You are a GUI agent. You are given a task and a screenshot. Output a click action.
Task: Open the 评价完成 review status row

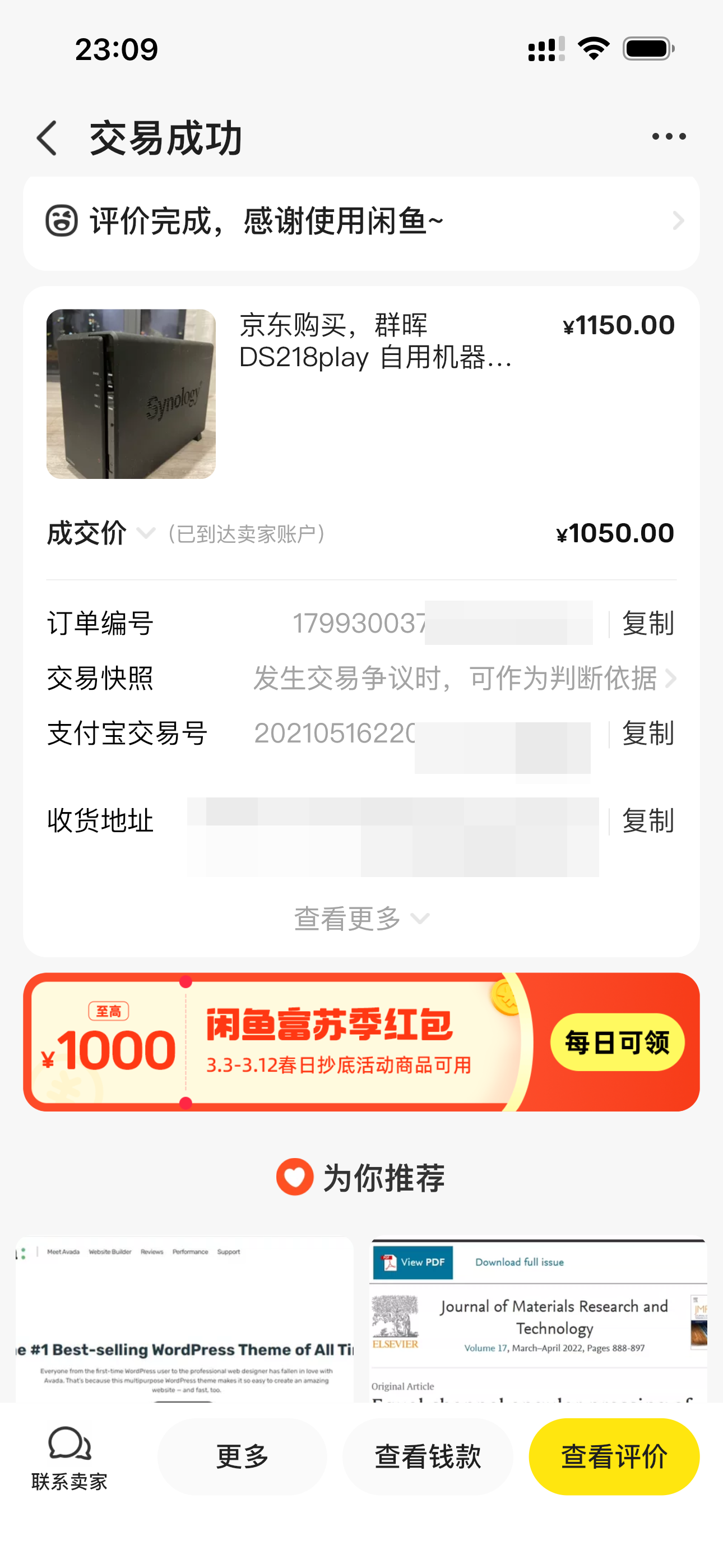(361, 222)
